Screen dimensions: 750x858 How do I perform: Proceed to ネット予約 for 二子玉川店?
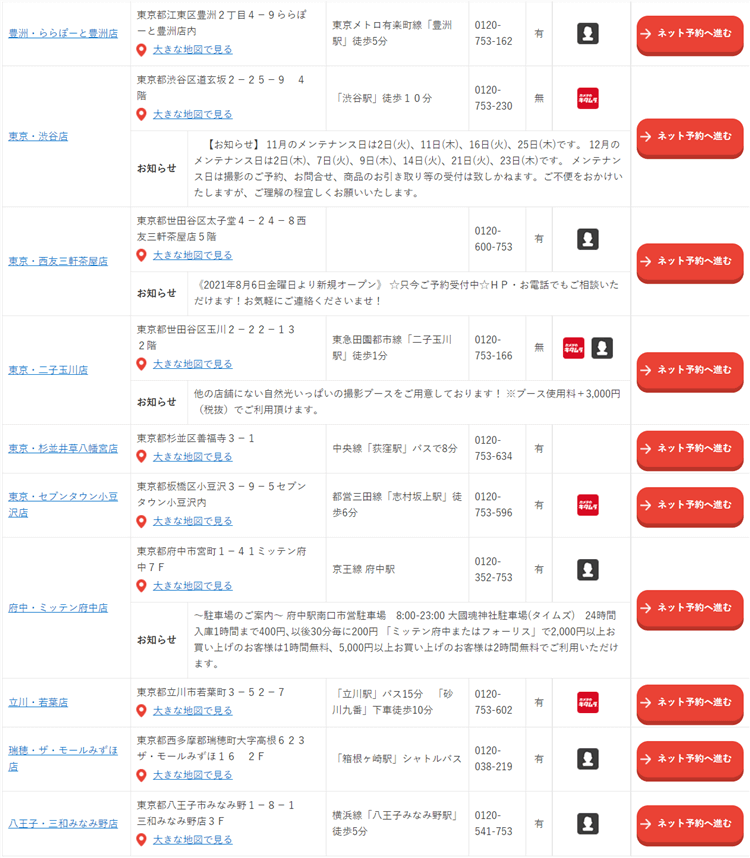690,369
